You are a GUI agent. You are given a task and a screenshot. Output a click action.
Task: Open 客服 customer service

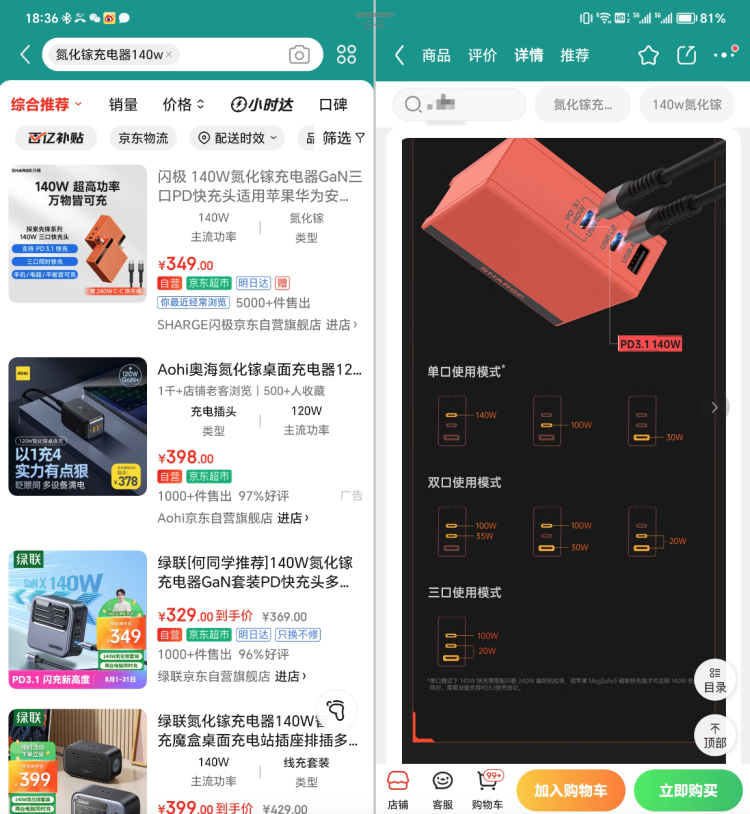tap(442, 788)
